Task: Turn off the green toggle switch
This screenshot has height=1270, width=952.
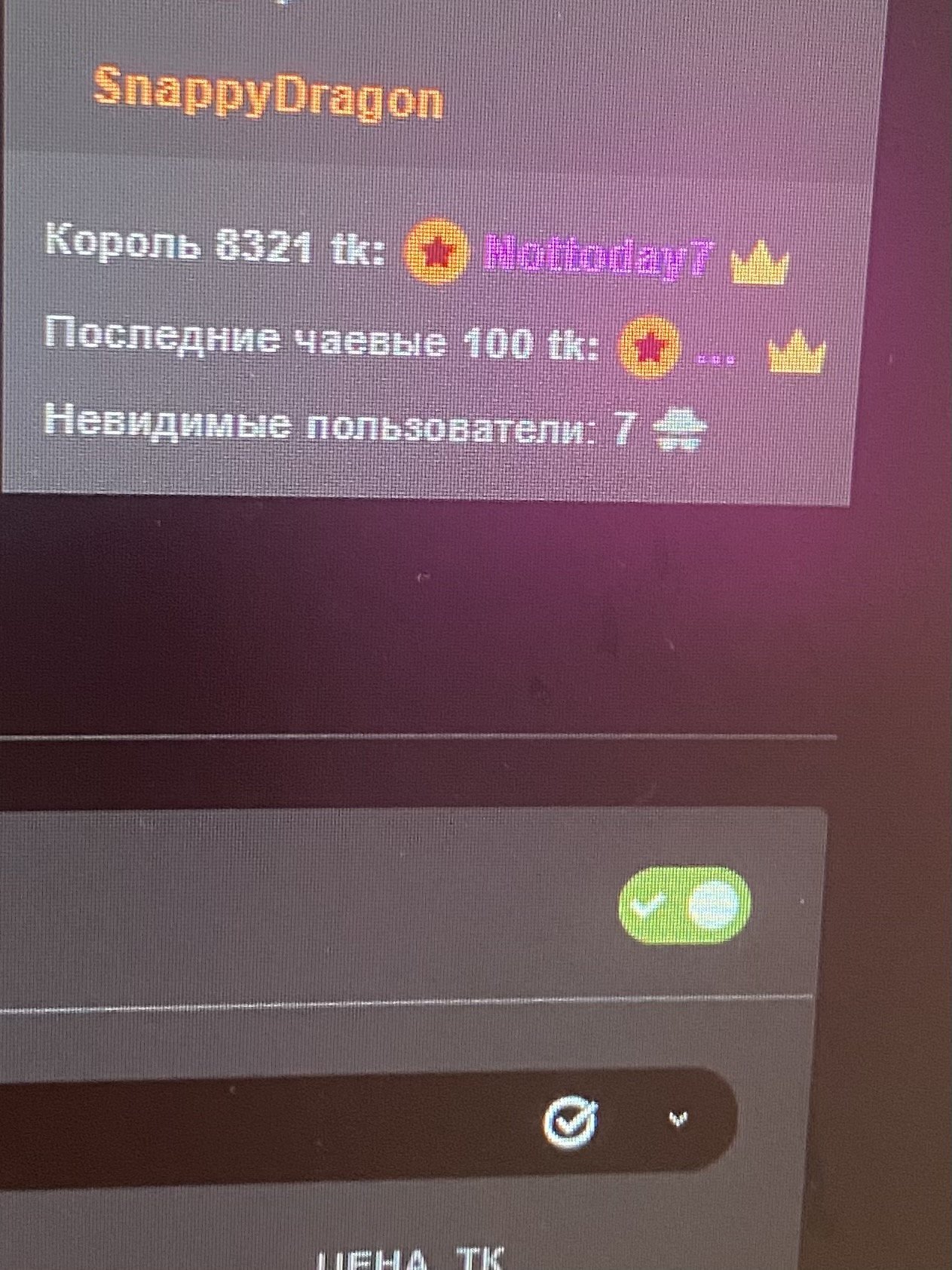Action: [684, 904]
